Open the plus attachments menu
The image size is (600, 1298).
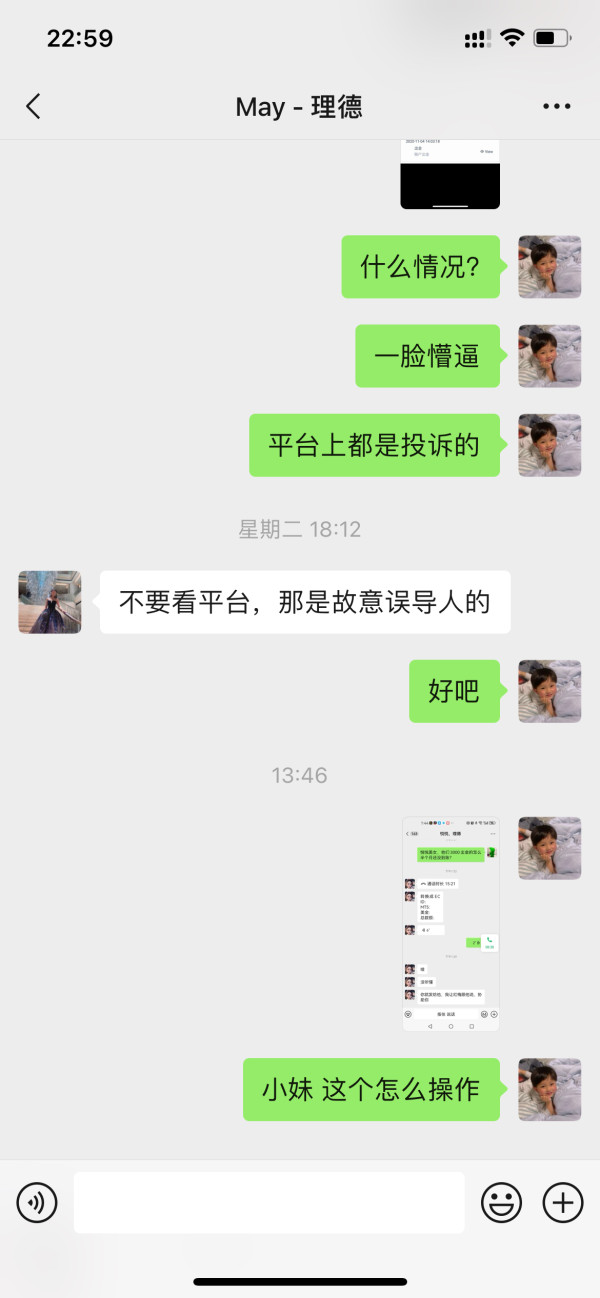coord(563,1202)
